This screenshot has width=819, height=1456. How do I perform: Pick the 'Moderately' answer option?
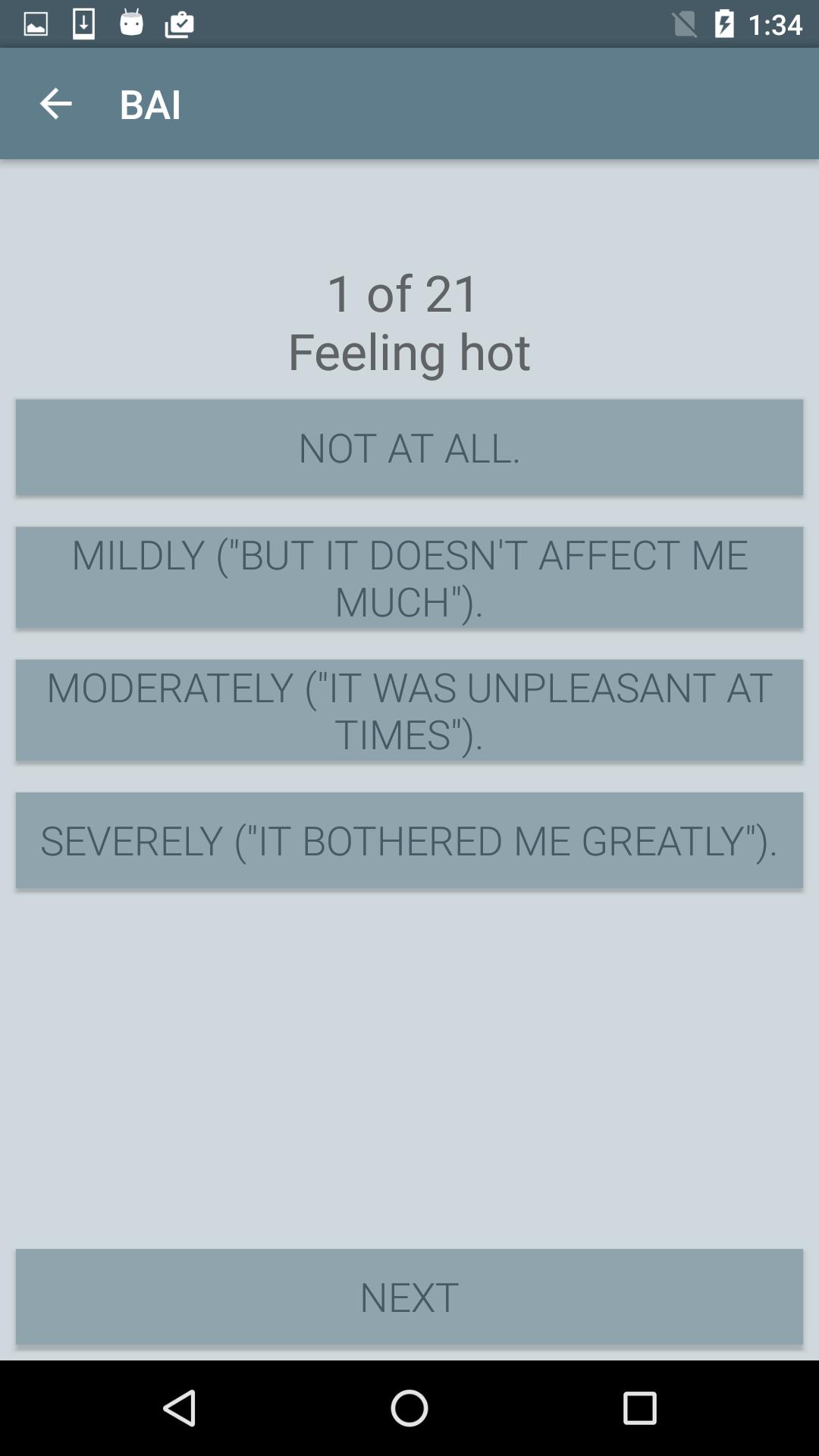pyautogui.click(x=409, y=710)
